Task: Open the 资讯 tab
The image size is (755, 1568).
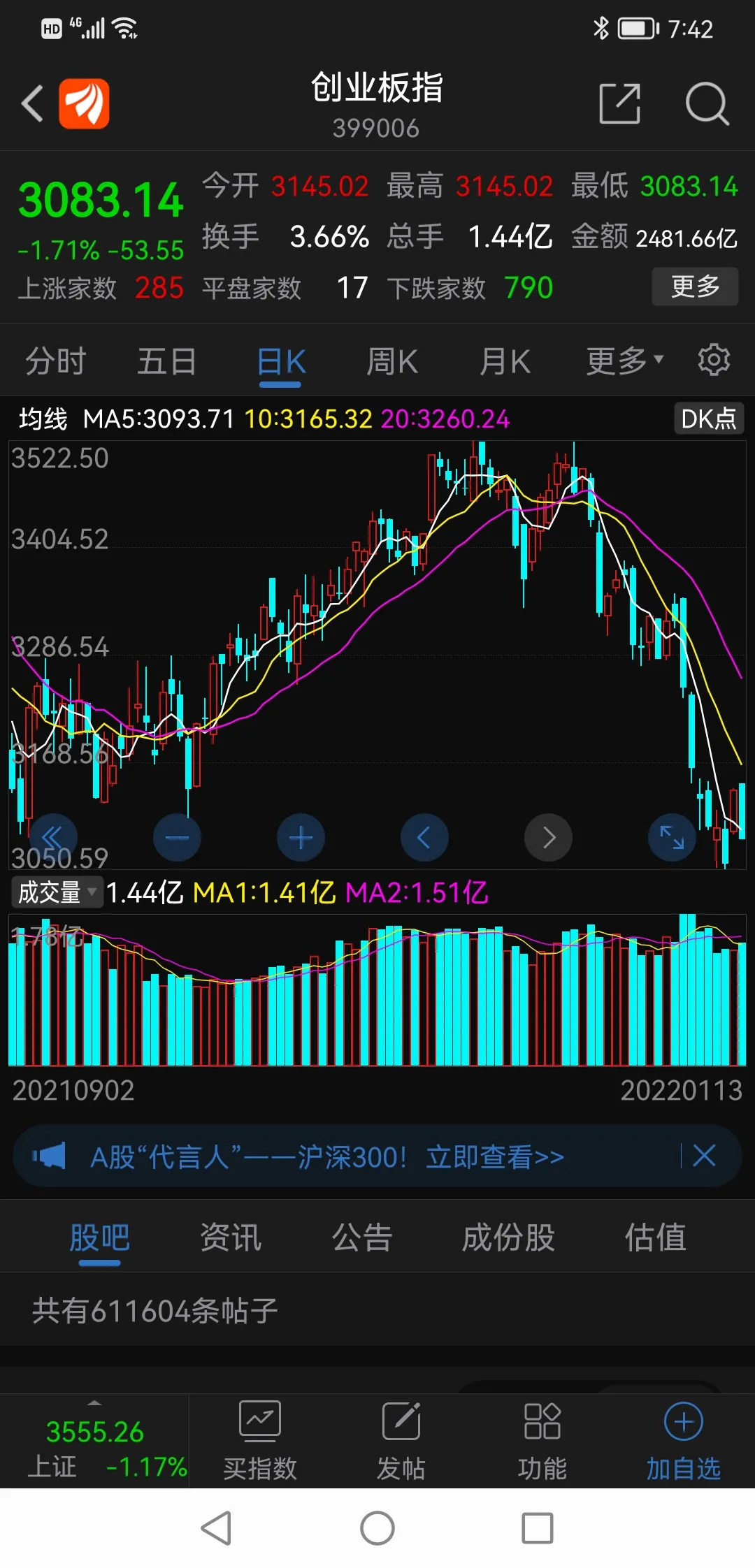Action: (x=231, y=1237)
